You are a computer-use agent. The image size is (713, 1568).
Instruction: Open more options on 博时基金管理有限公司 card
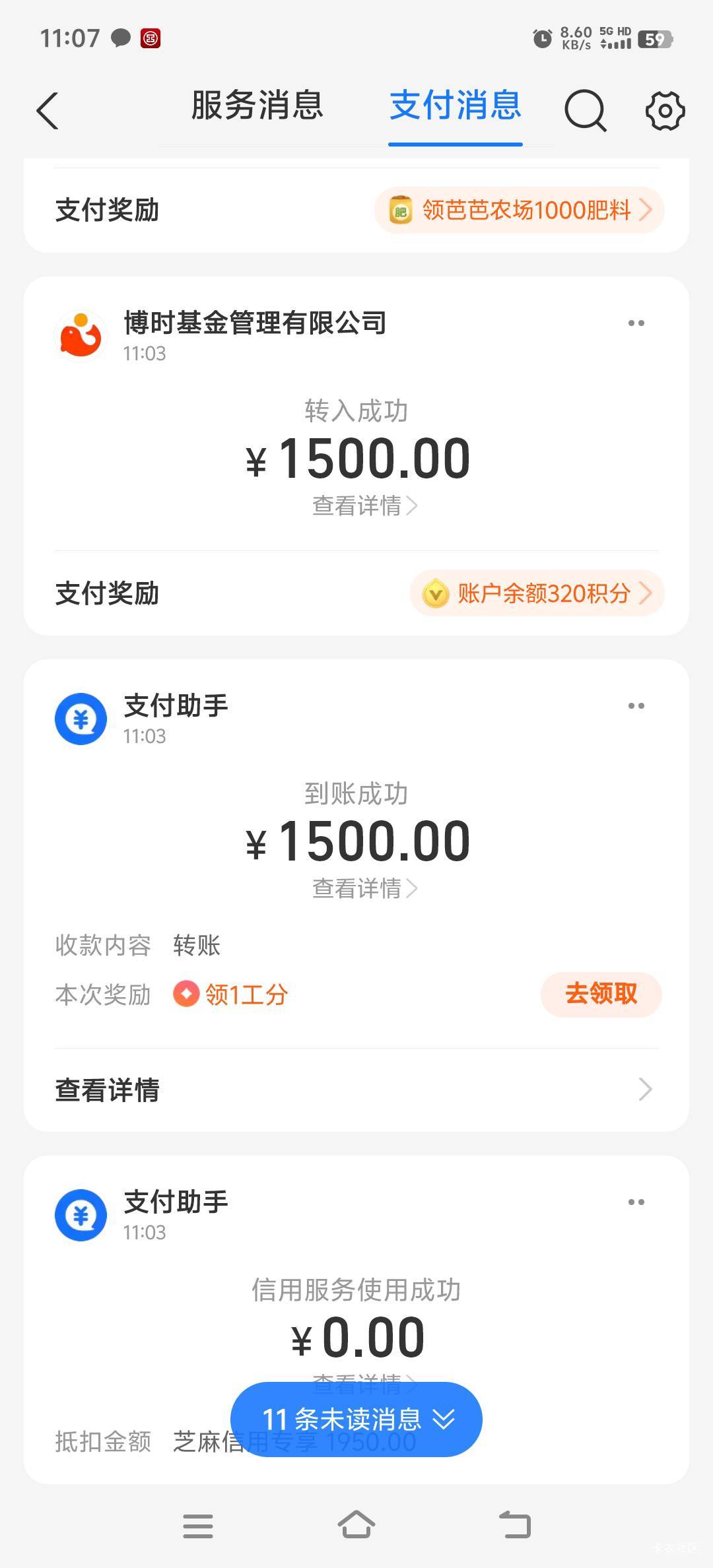(636, 323)
